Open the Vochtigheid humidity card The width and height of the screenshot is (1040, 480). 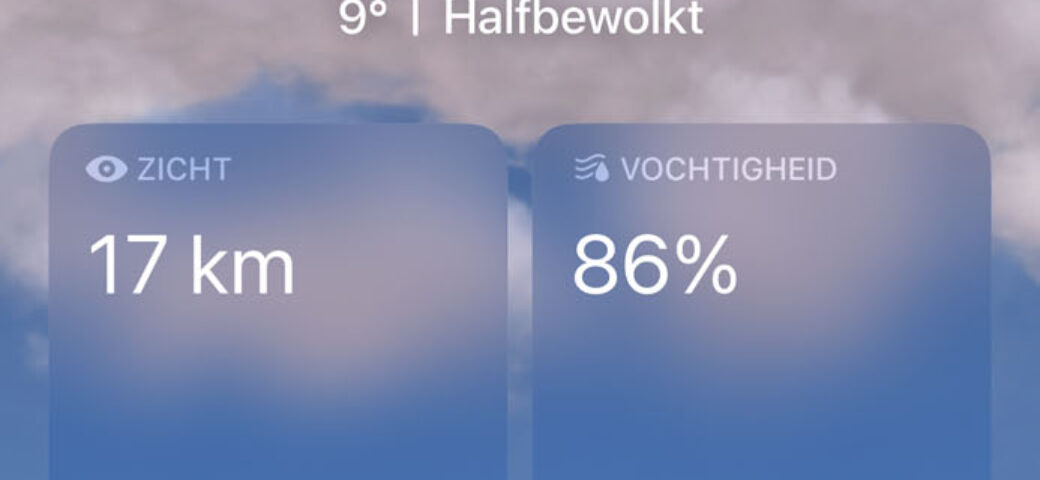click(x=760, y=300)
